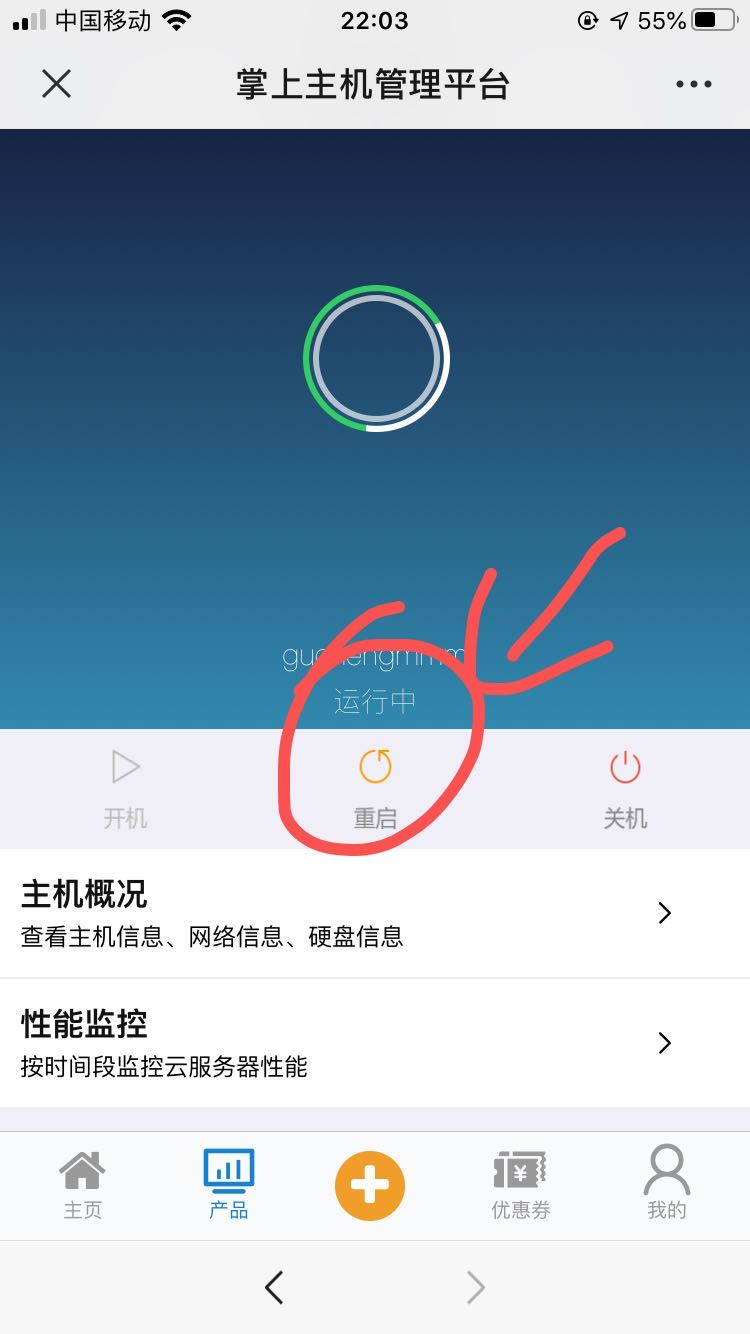This screenshot has width=750, height=1334.
Task: Switch to the 主页 tab
Action: click(82, 1185)
